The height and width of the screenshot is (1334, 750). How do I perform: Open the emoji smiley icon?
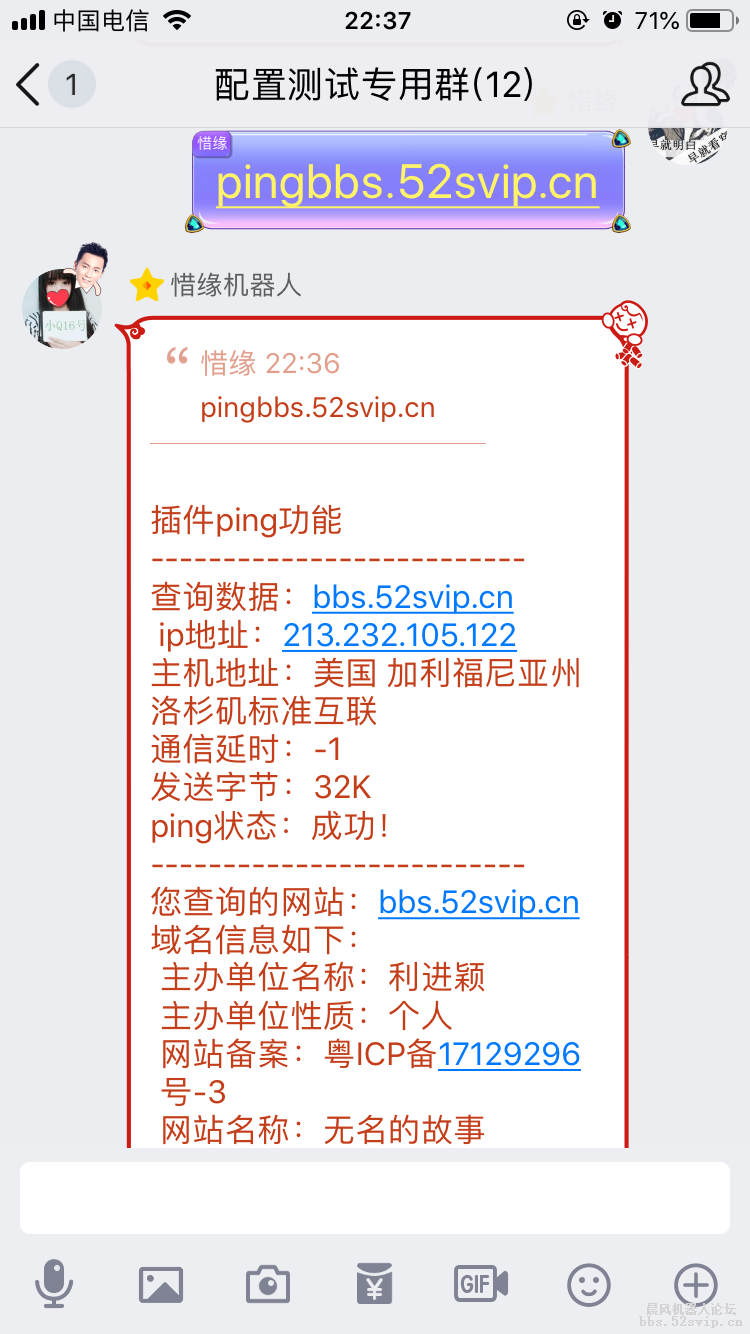pos(588,1285)
